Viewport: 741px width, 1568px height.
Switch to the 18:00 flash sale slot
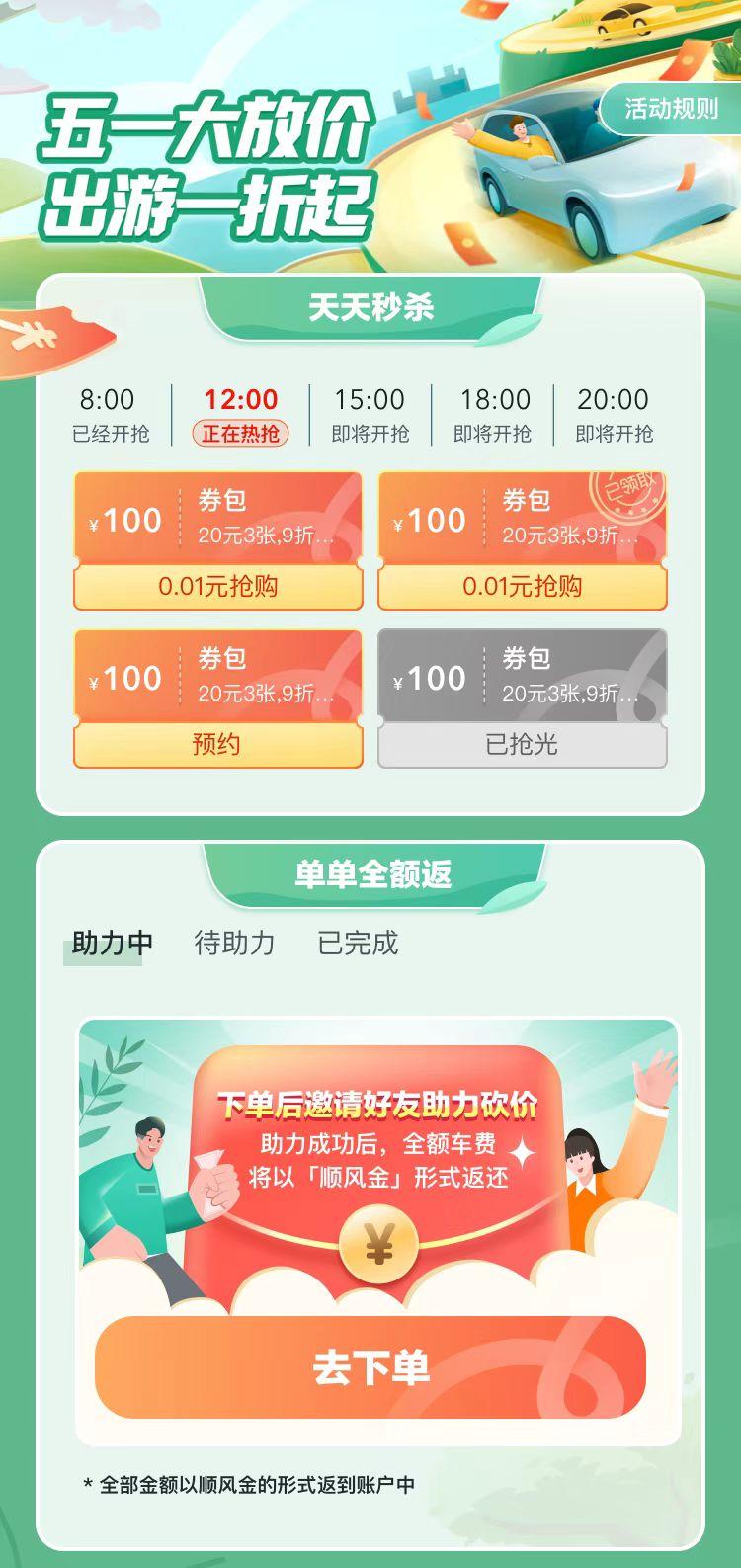click(x=493, y=415)
